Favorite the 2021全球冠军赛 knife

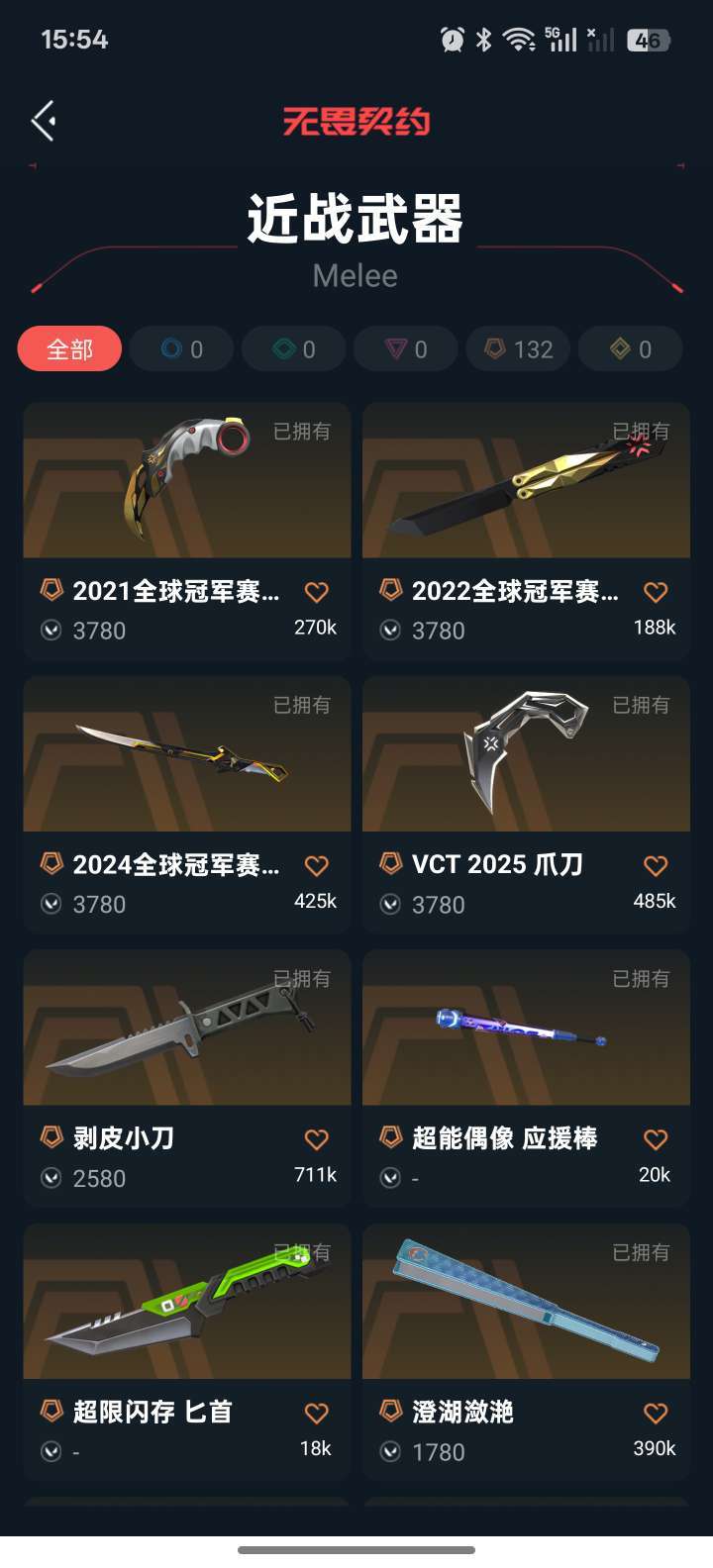tap(316, 592)
